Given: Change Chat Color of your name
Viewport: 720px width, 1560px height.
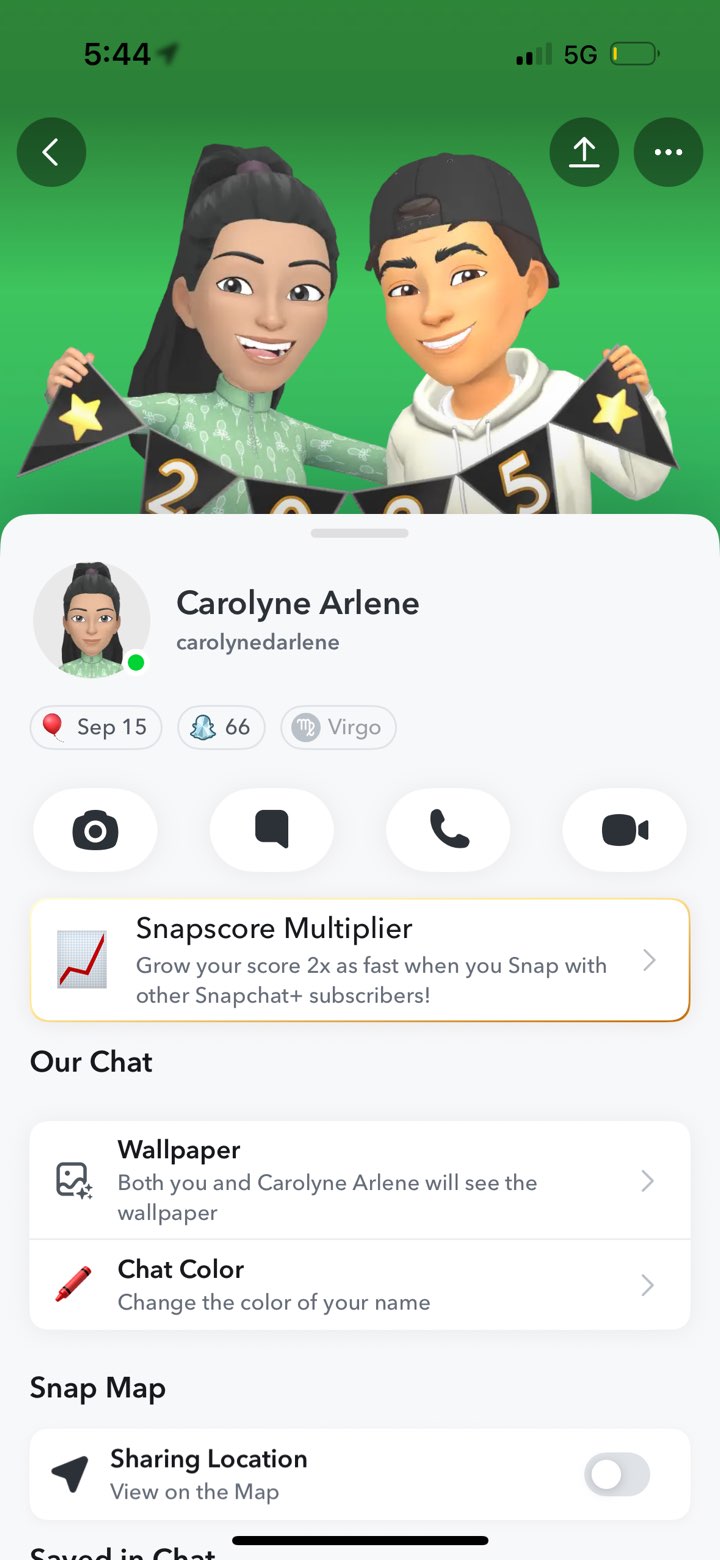Looking at the screenshot, I should click(360, 1284).
